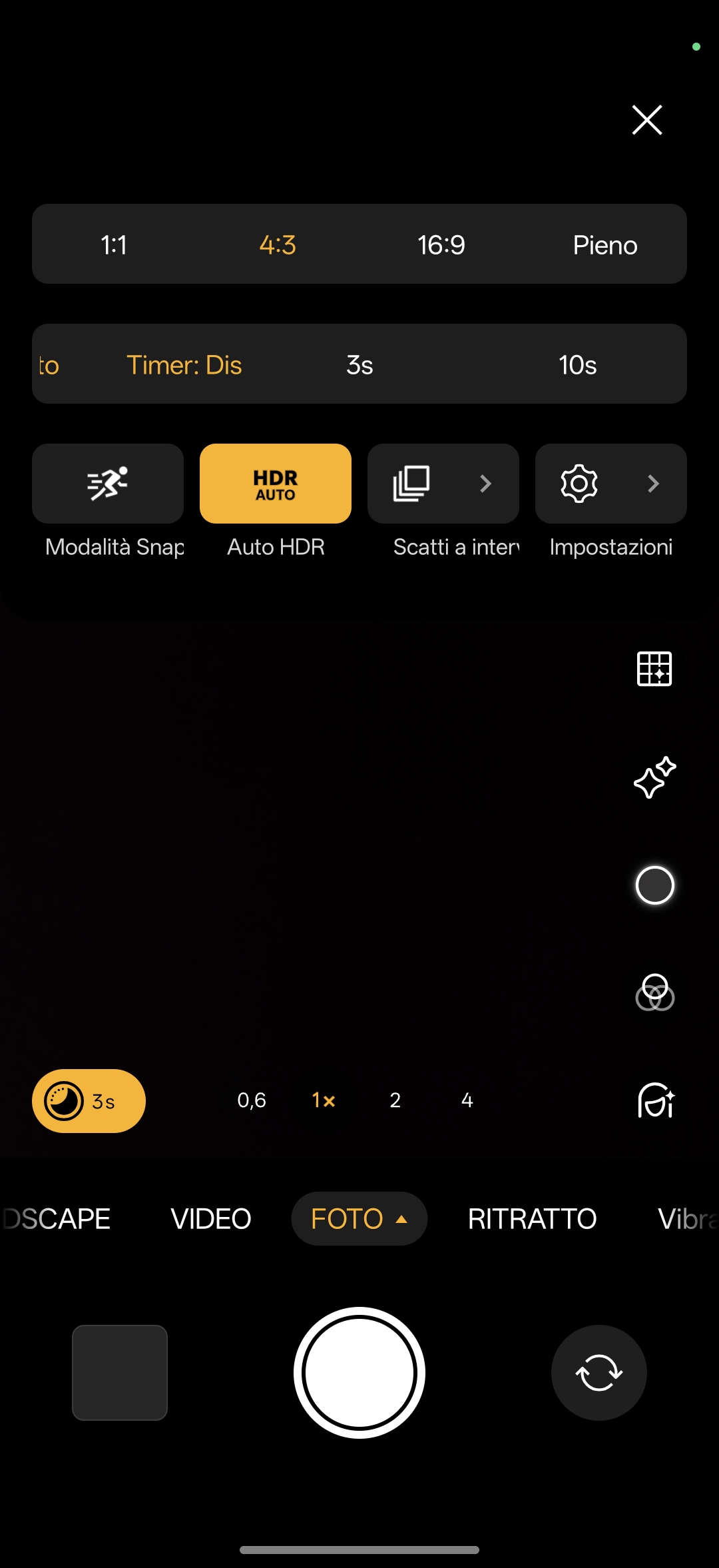Open Scatti a intervalli options
Image resolution: width=719 pixels, height=1568 pixels.
click(443, 484)
